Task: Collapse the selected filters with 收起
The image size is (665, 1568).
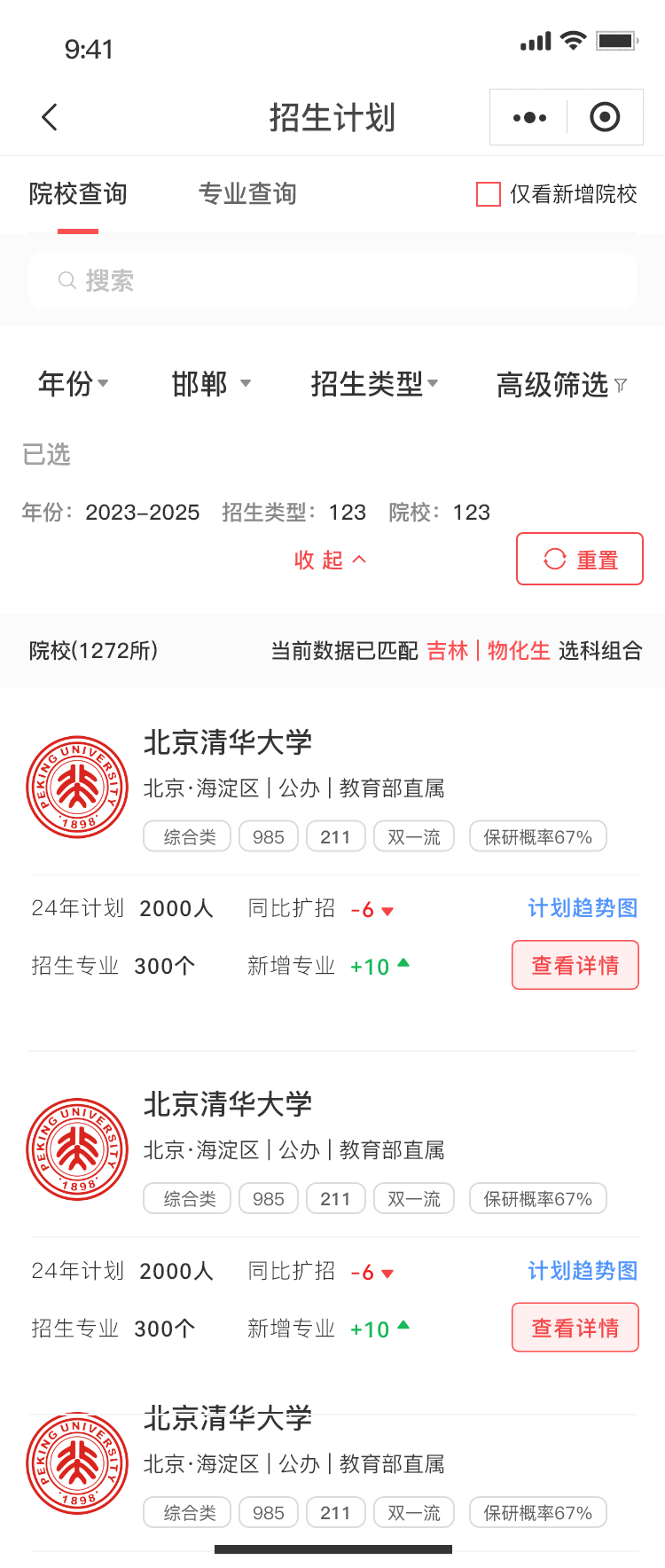Action: [330, 560]
